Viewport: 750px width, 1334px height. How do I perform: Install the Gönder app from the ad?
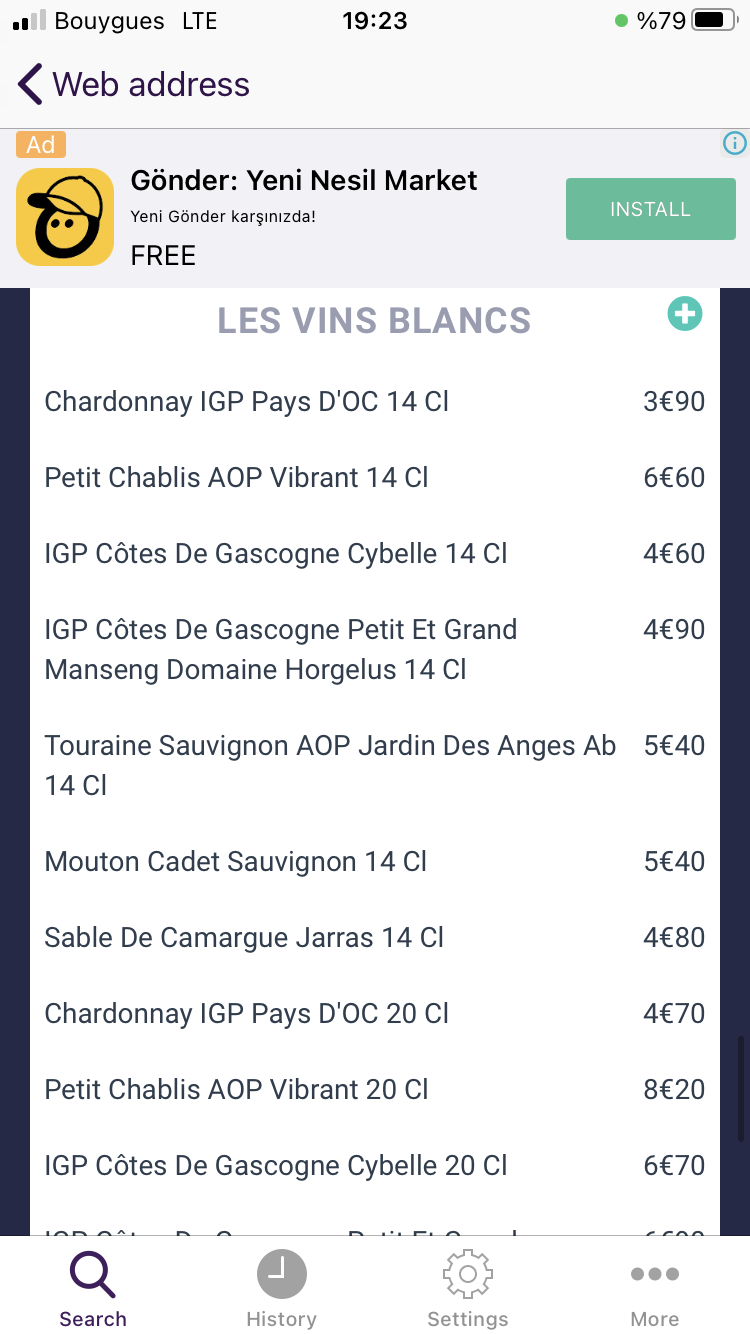click(650, 209)
